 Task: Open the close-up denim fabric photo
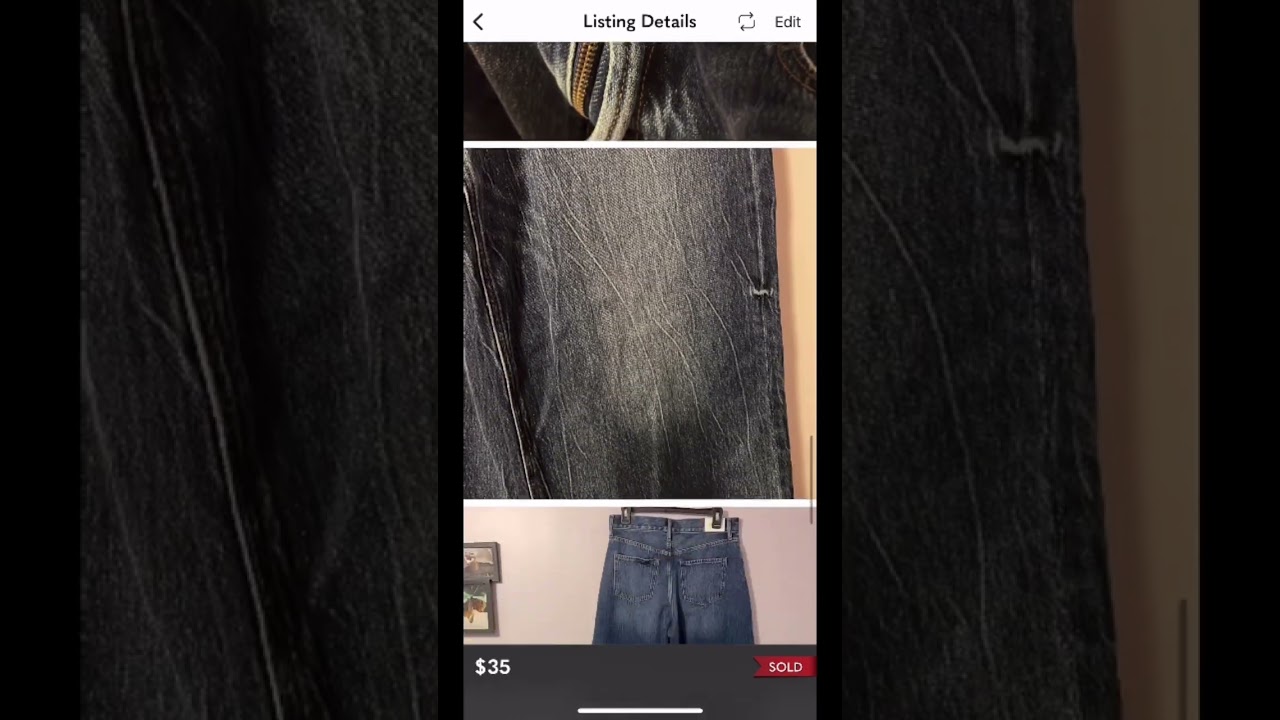(640, 323)
